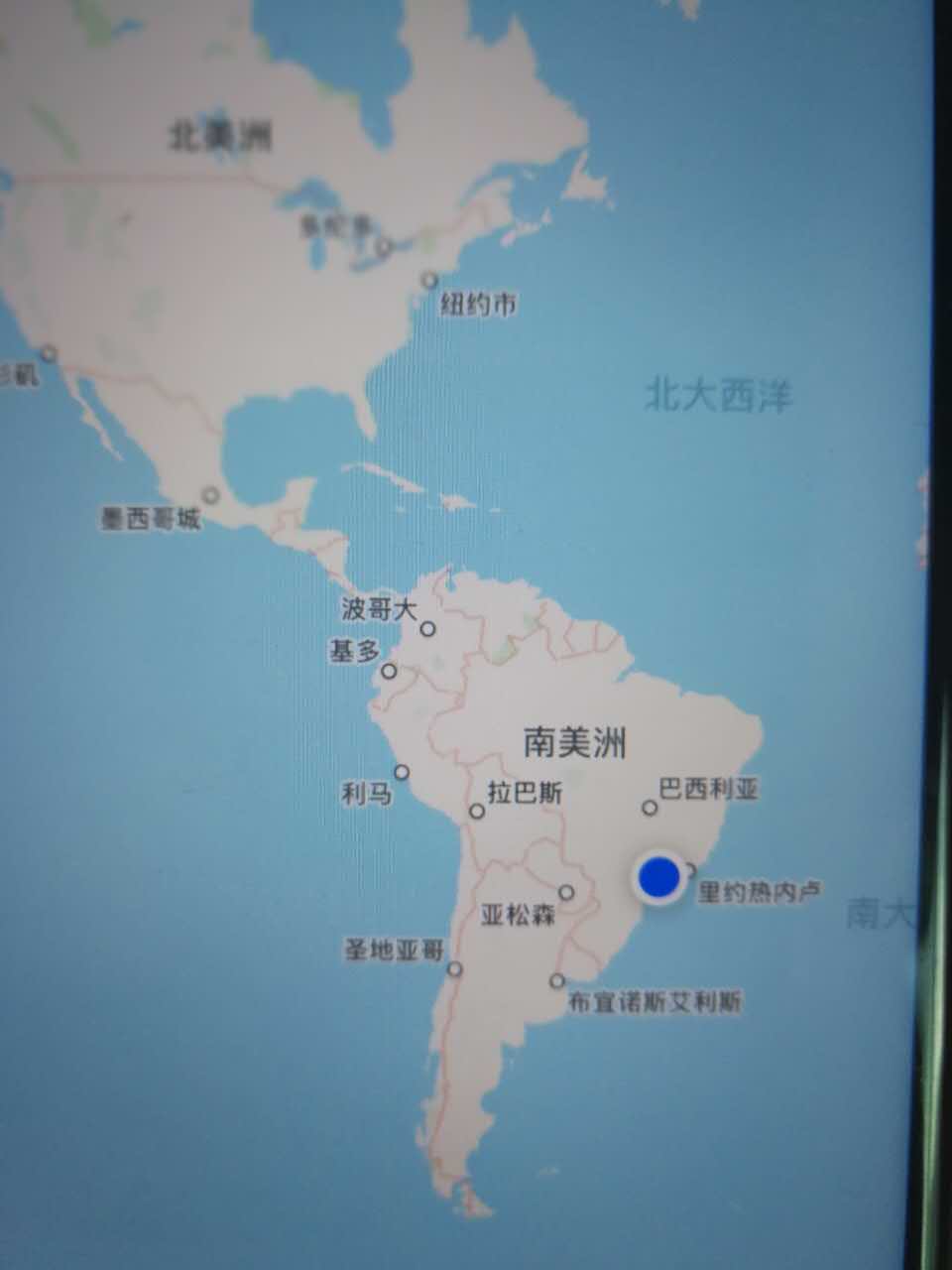The height and width of the screenshot is (1270, 952).
Task: Tap the 拉巴斯 city marker
Action: (477, 811)
